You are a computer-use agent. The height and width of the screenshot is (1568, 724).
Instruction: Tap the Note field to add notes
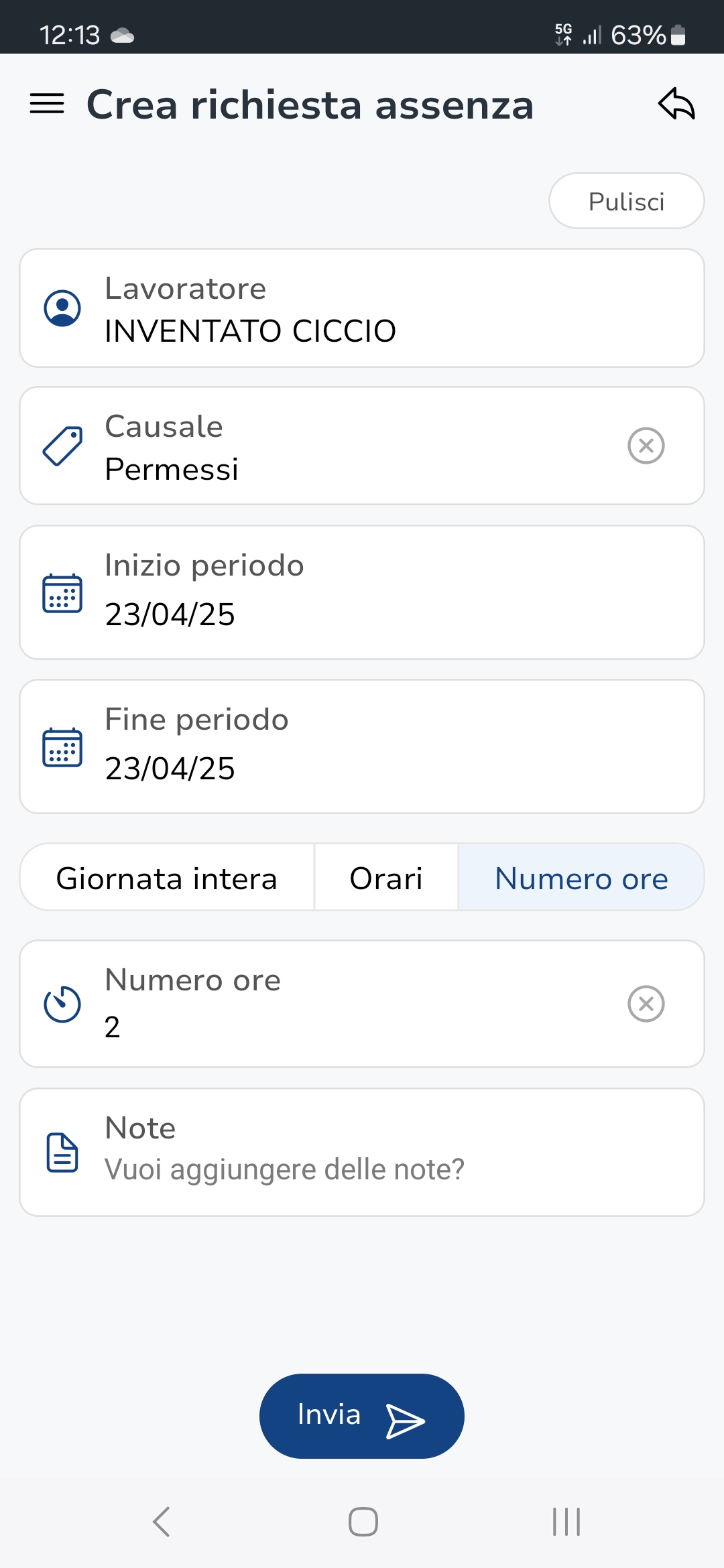coord(362,1153)
